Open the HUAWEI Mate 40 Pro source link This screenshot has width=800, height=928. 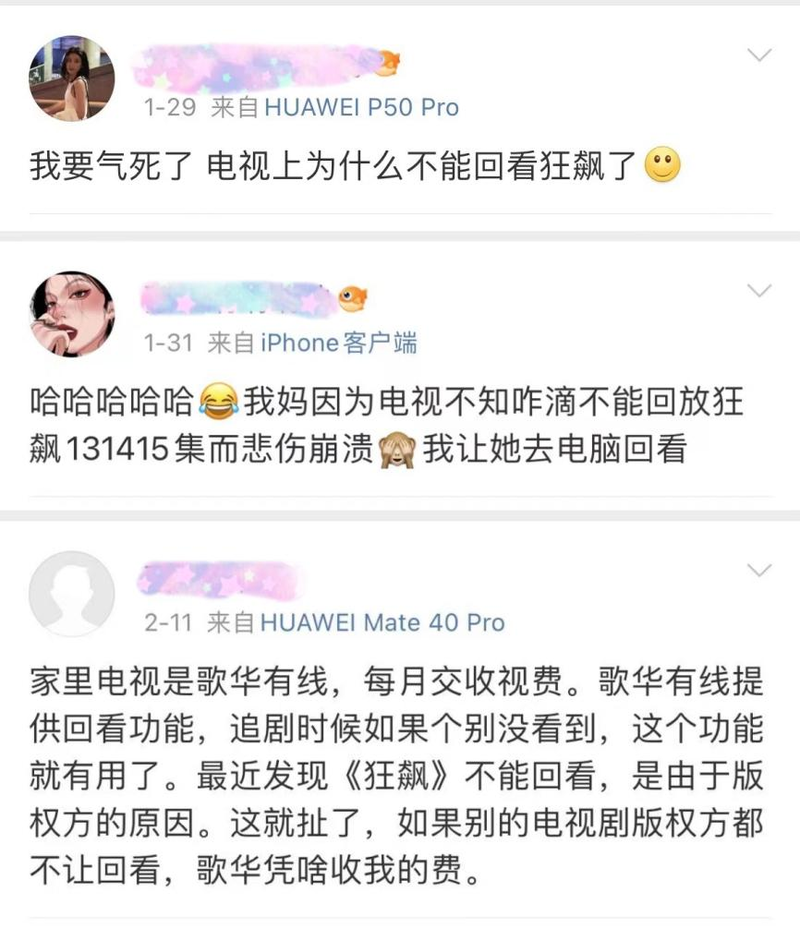382,623
